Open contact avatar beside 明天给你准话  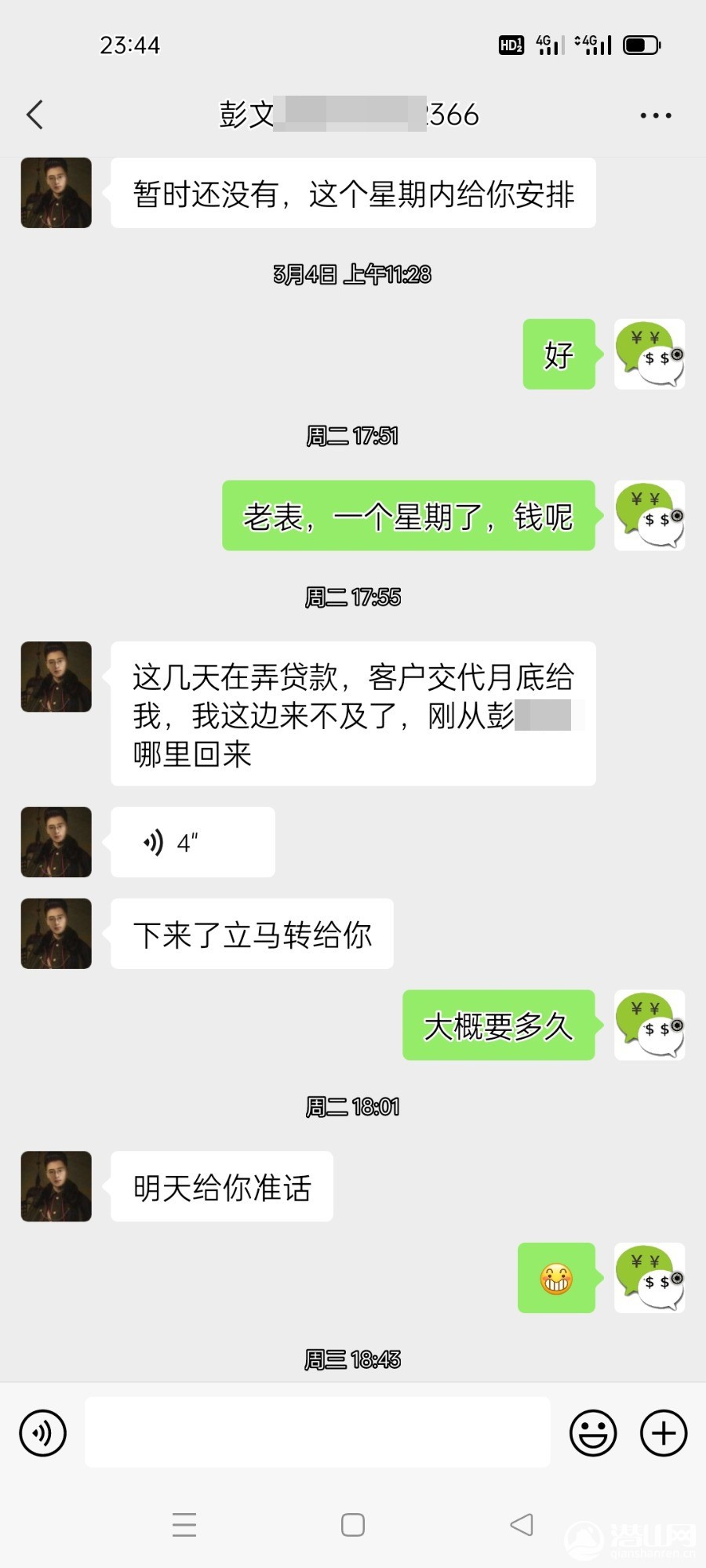click(x=56, y=1186)
